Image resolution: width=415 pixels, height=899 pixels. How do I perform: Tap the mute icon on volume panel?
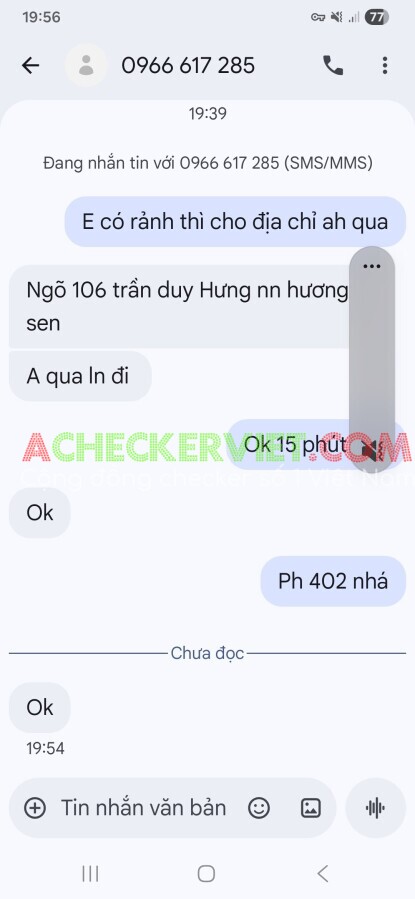[372, 450]
